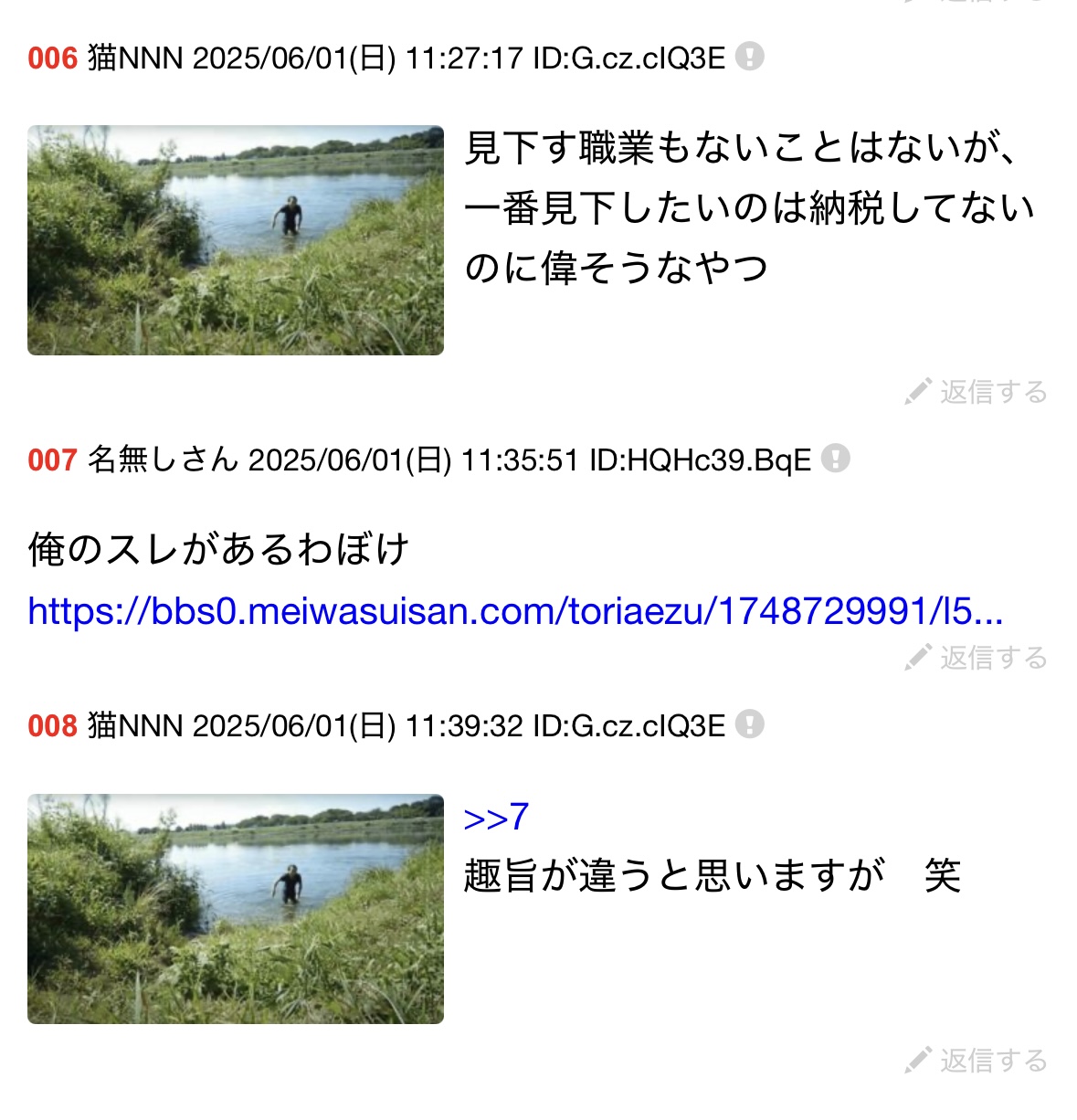Tap 返信する under post 008
Screen dimensions: 1077x1120
tap(977, 1061)
